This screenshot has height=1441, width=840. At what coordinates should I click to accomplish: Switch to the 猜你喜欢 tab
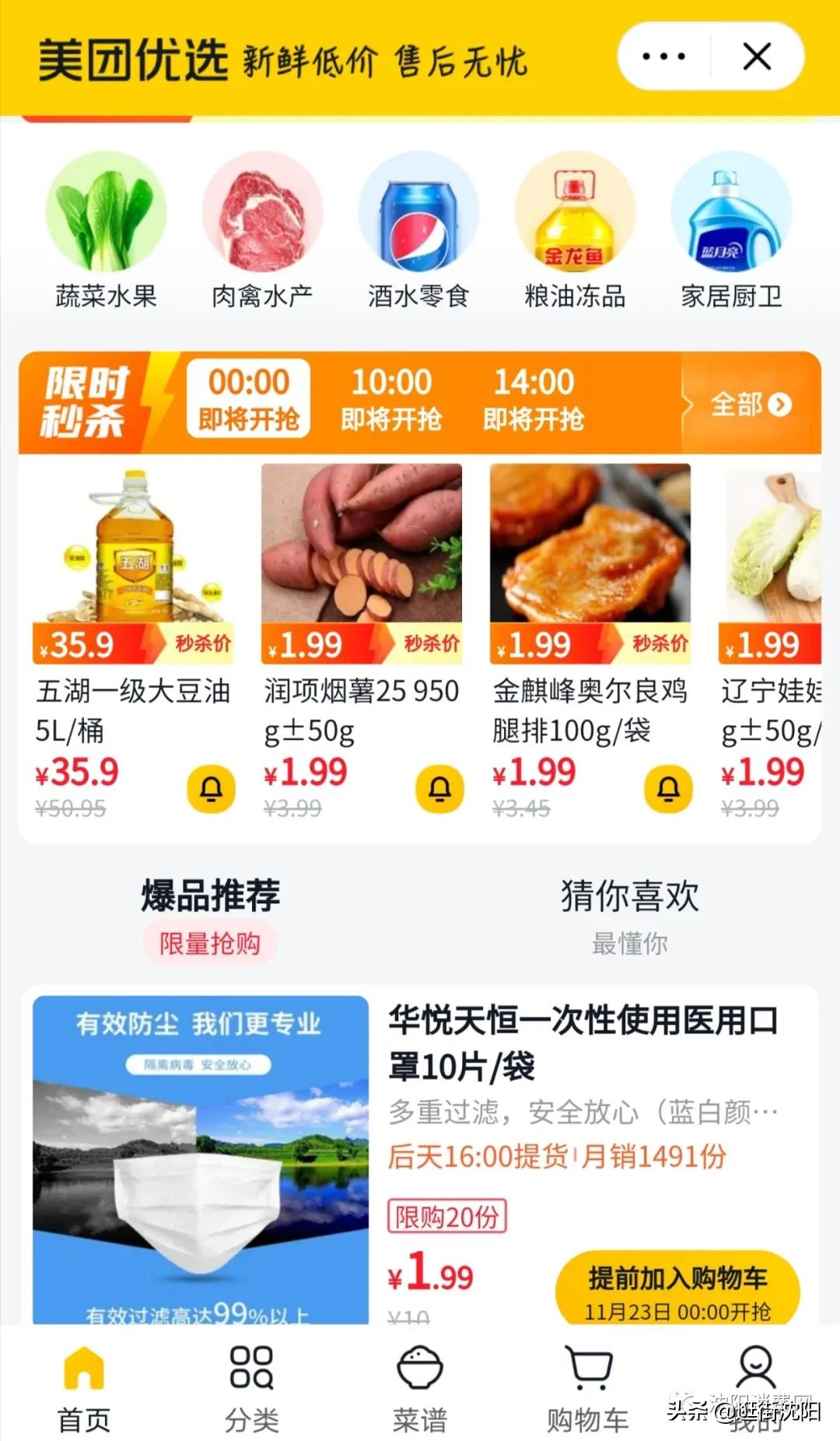tap(632, 896)
